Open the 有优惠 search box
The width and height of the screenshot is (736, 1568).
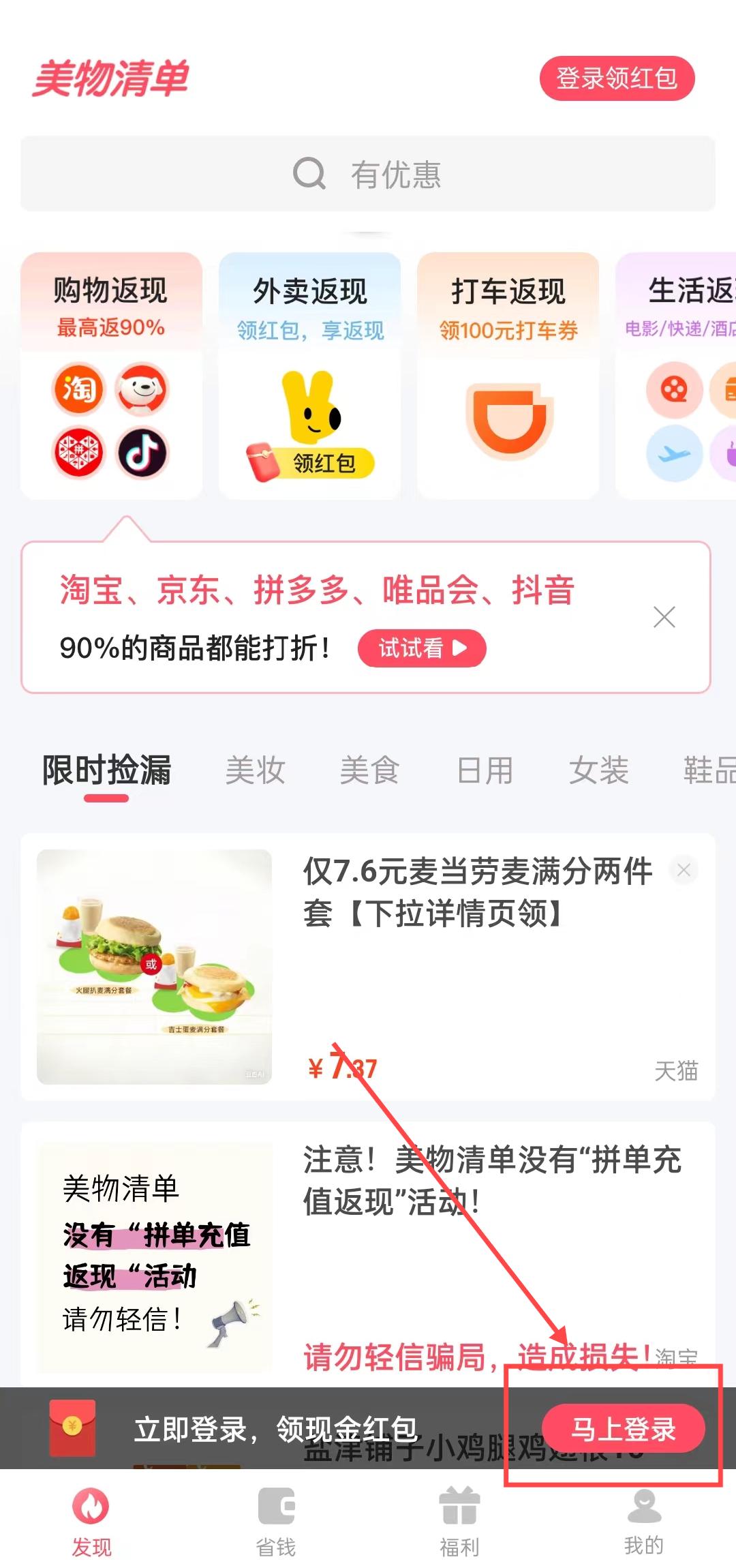click(x=368, y=174)
